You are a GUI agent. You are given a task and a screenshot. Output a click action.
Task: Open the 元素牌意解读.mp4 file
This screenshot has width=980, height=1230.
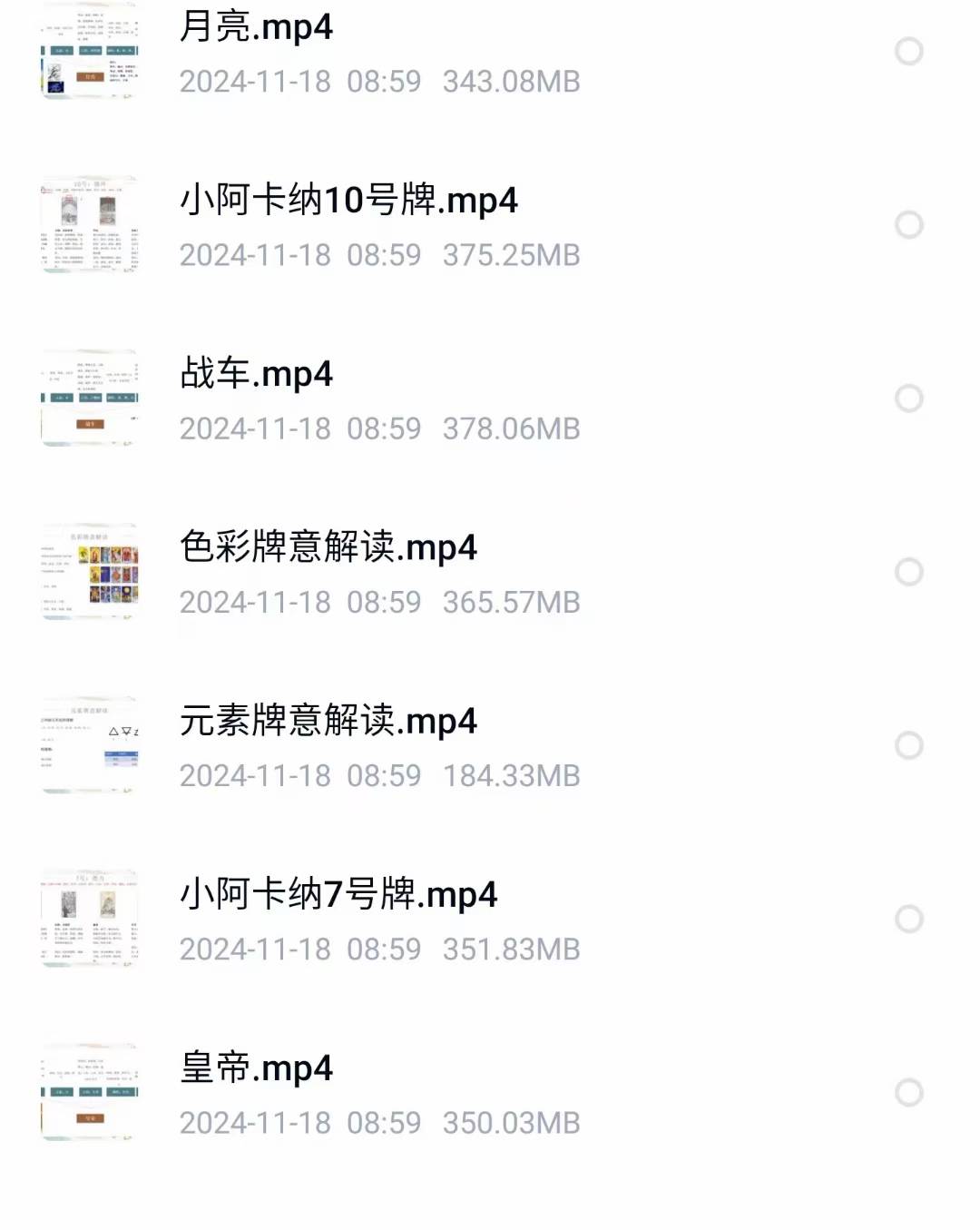[x=328, y=721]
